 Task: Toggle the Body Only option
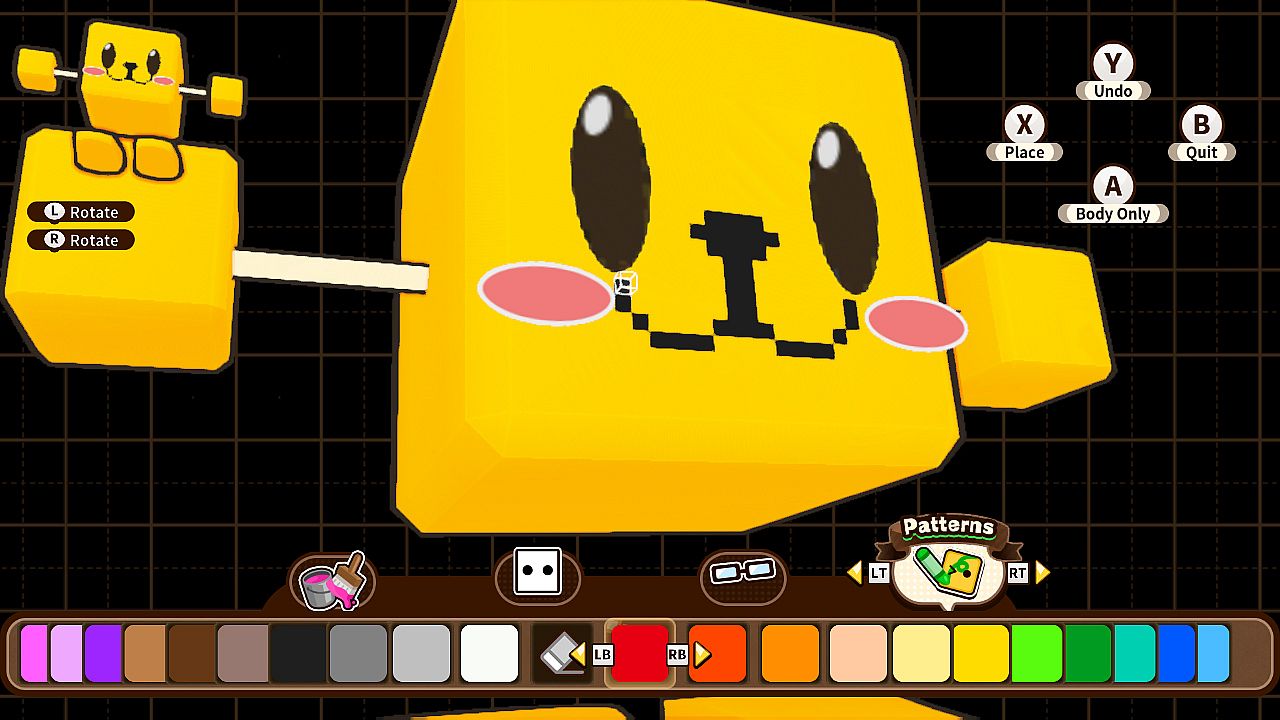pyautogui.click(x=1112, y=196)
